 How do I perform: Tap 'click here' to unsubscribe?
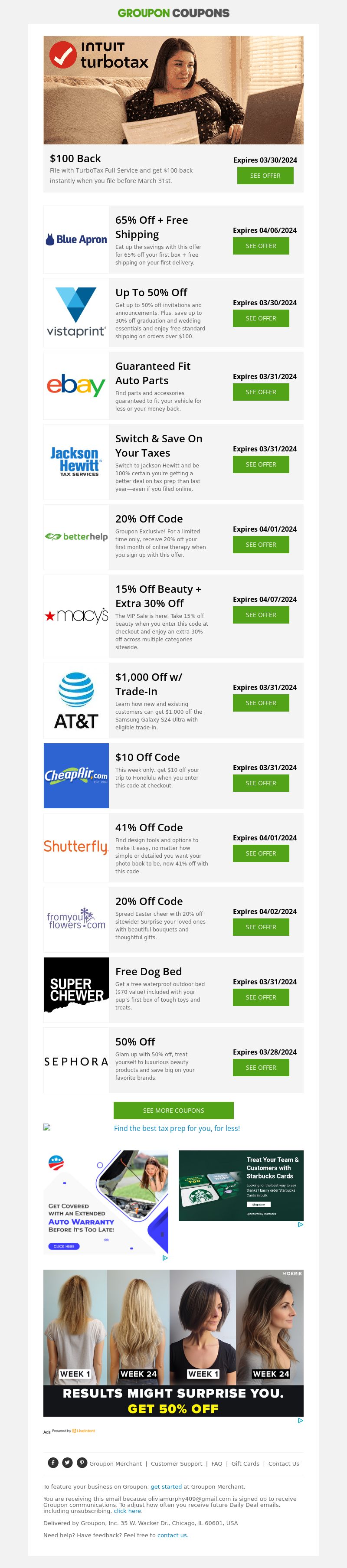click(127, 1511)
